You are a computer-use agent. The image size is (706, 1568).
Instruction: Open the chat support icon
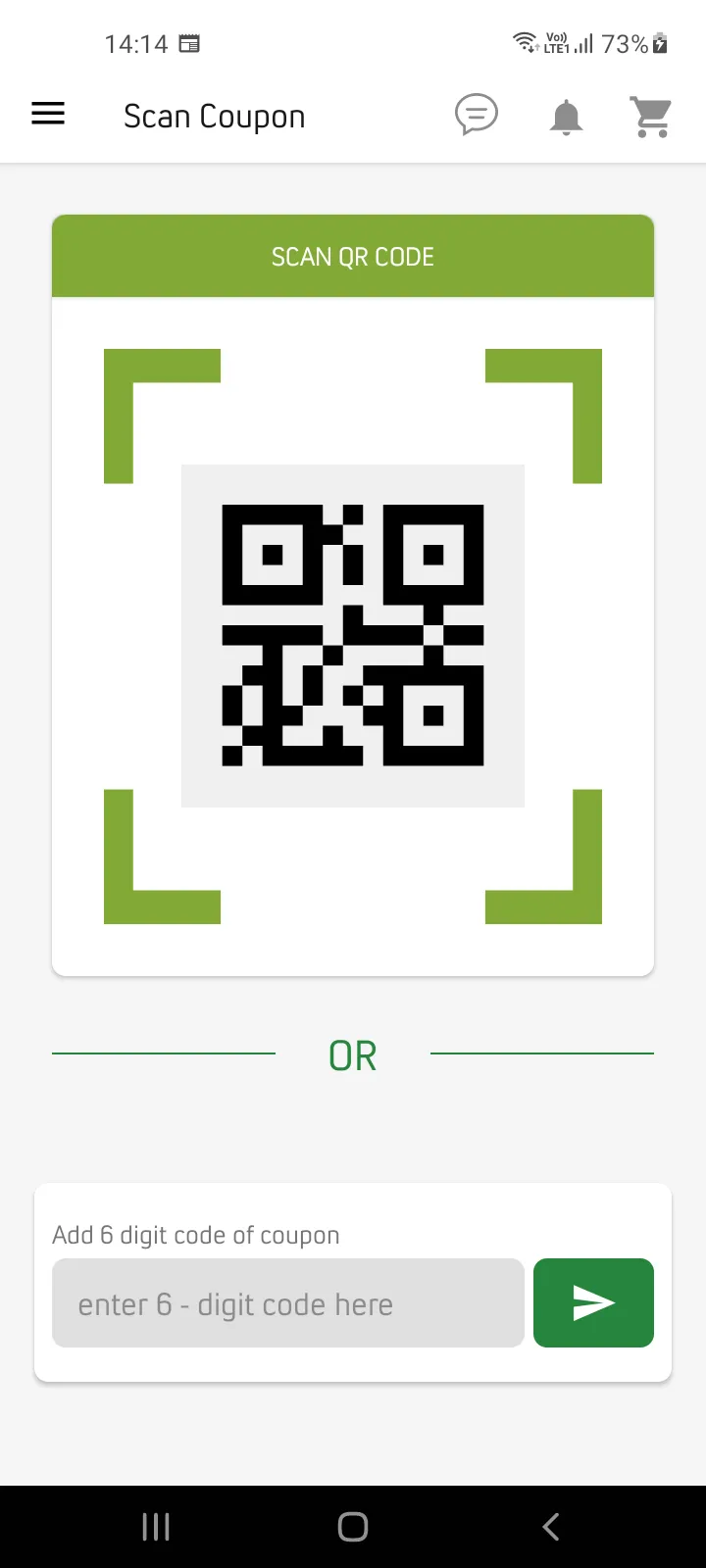click(x=476, y=115)
